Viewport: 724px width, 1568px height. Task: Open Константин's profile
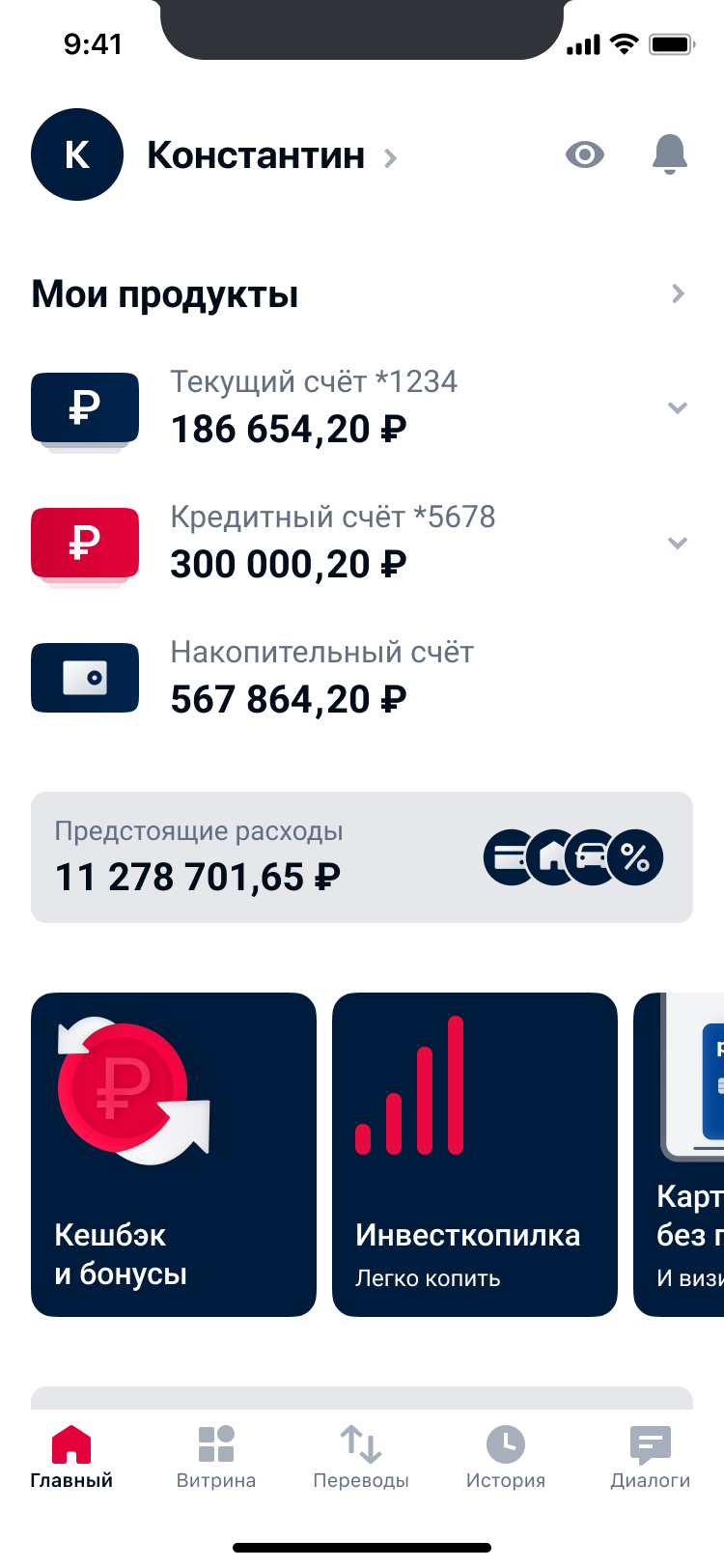(x=255, y=155)
